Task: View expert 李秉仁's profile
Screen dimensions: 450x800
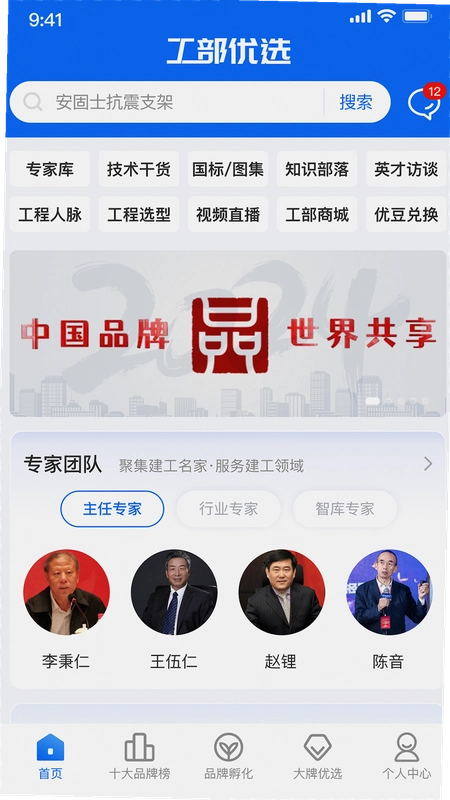Action: [x=66, y=610]
